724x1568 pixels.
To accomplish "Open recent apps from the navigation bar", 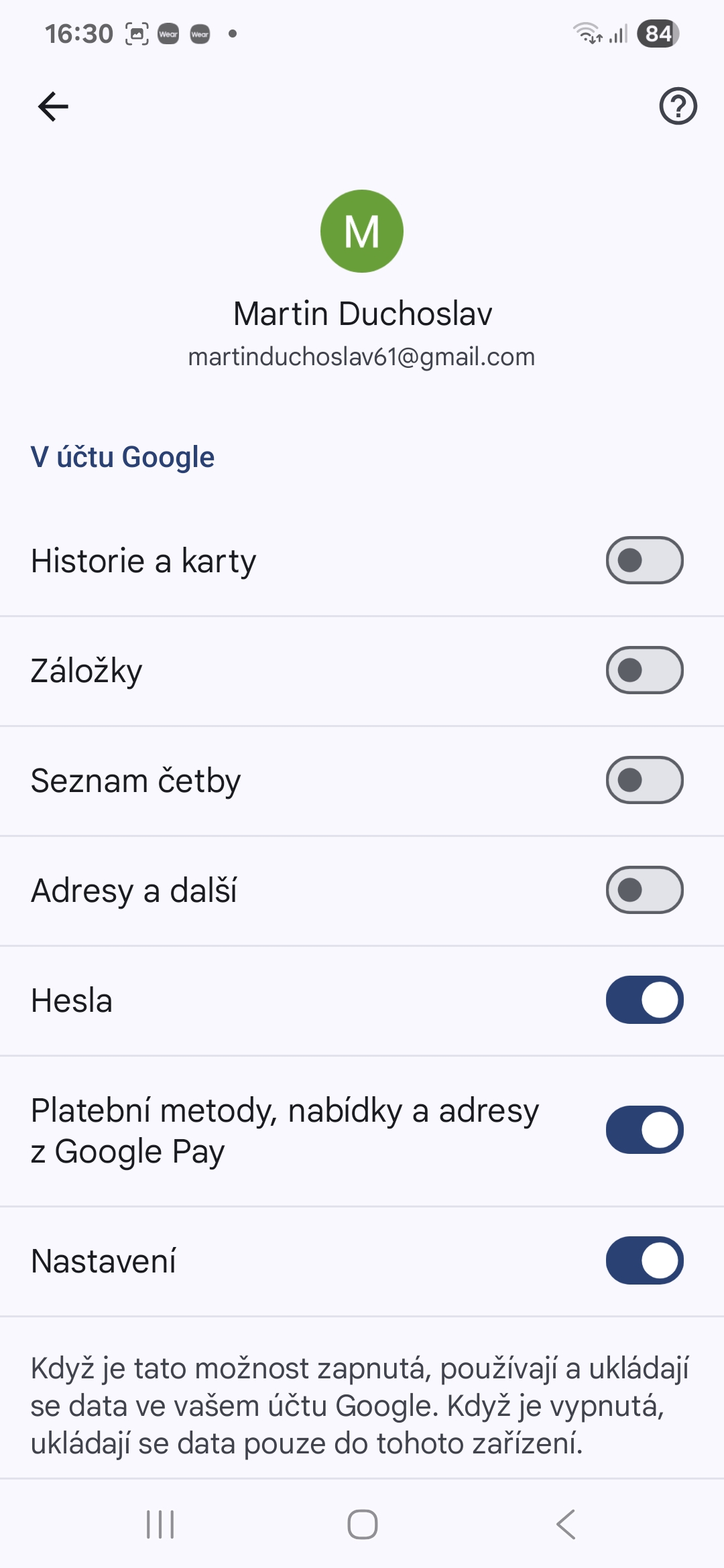I will point(160,1524).
